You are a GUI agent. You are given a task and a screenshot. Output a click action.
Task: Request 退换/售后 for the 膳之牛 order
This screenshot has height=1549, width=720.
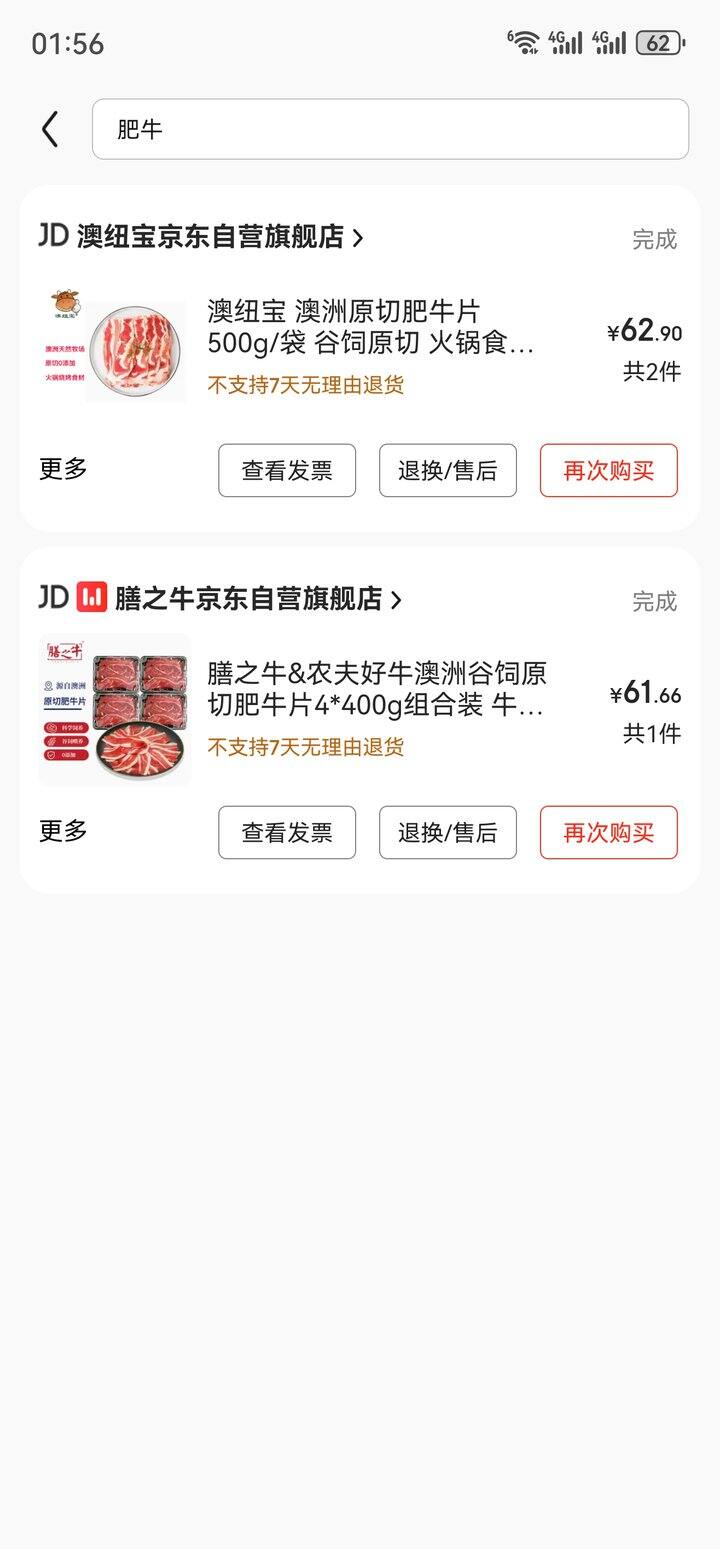pos(448,832)
